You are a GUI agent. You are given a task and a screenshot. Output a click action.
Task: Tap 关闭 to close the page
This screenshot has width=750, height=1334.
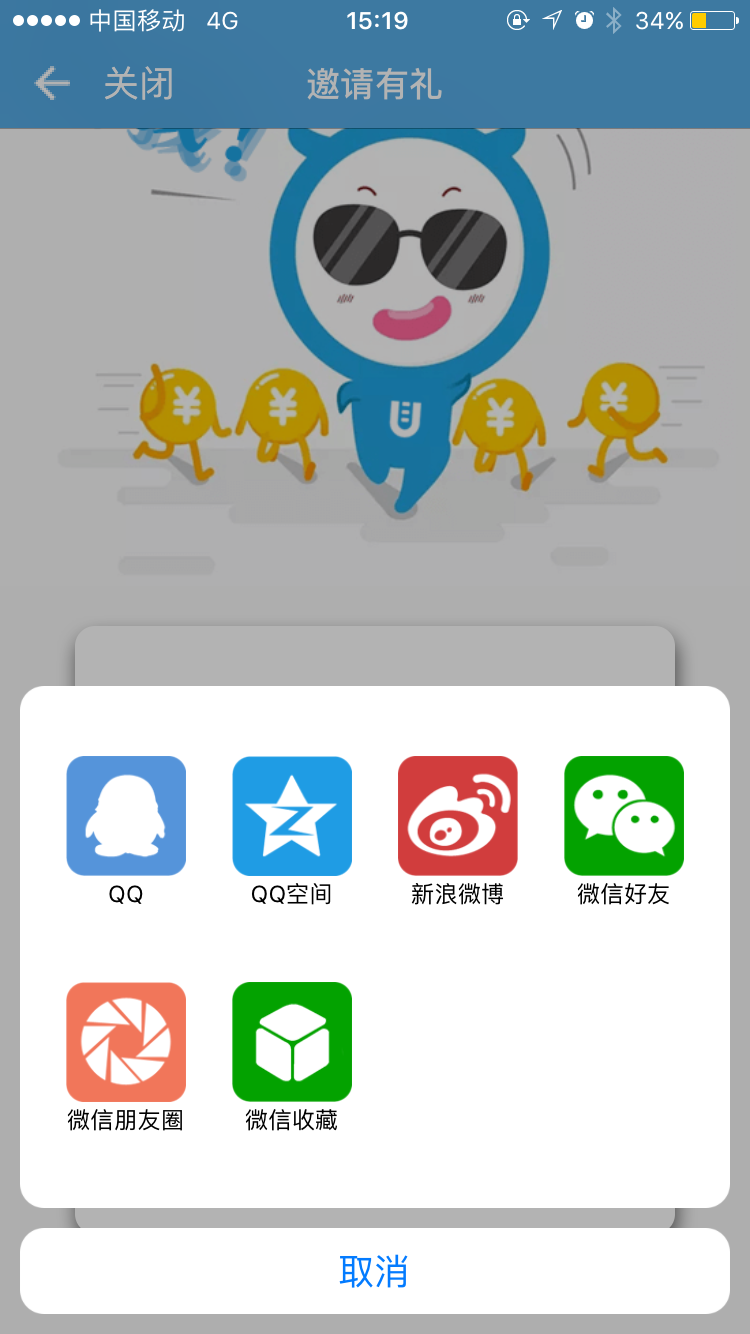139,84
